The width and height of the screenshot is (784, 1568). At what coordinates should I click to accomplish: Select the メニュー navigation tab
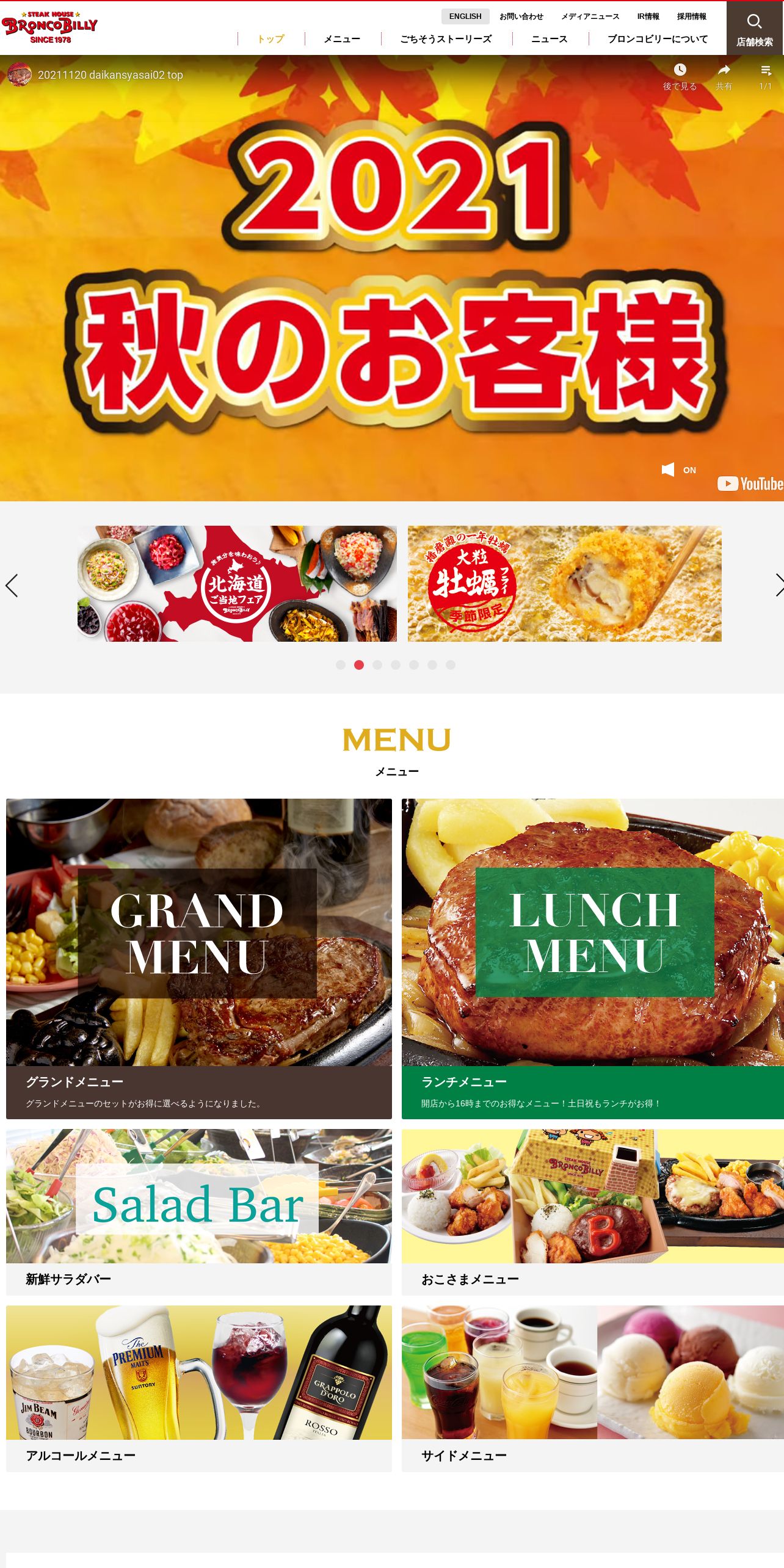coord(342,39)
